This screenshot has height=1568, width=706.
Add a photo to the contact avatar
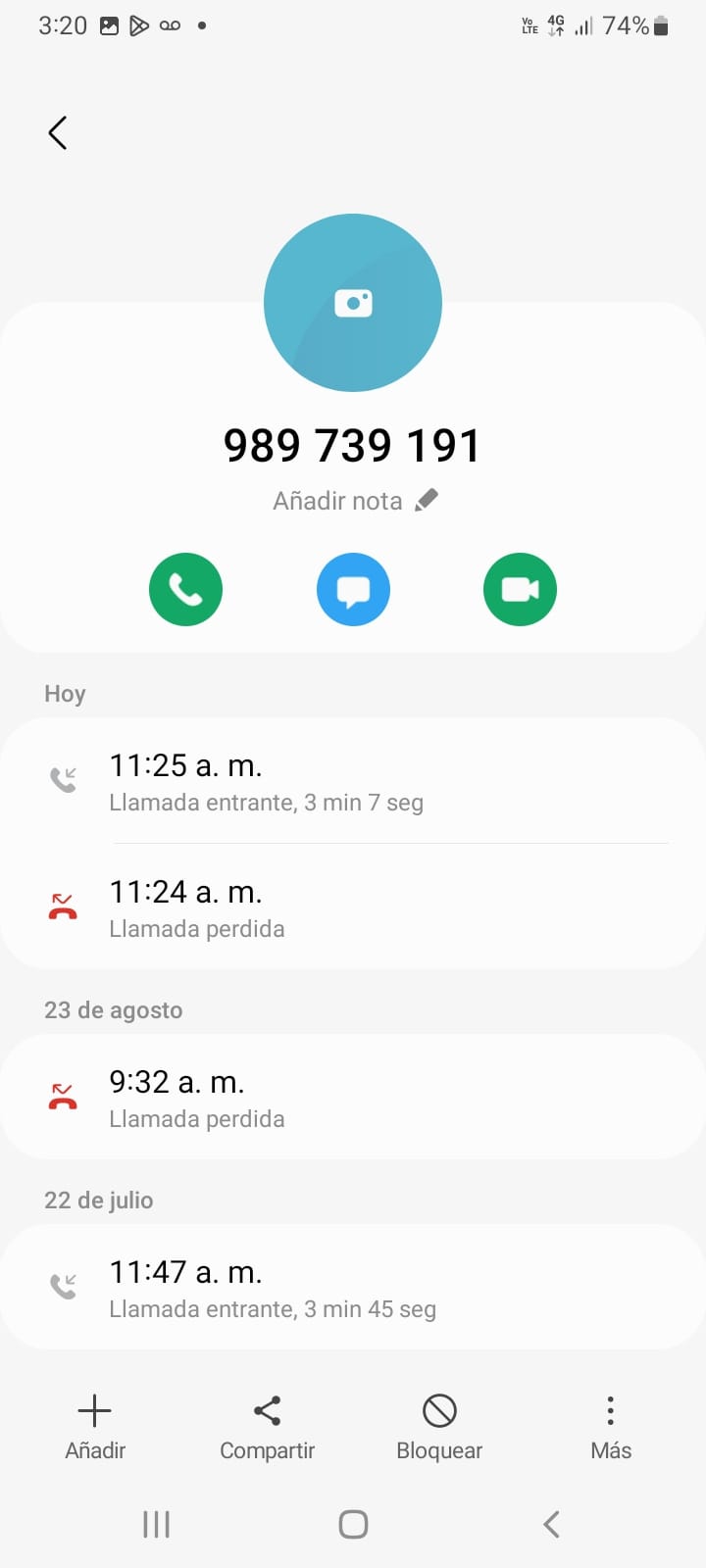tap(353, 303)
